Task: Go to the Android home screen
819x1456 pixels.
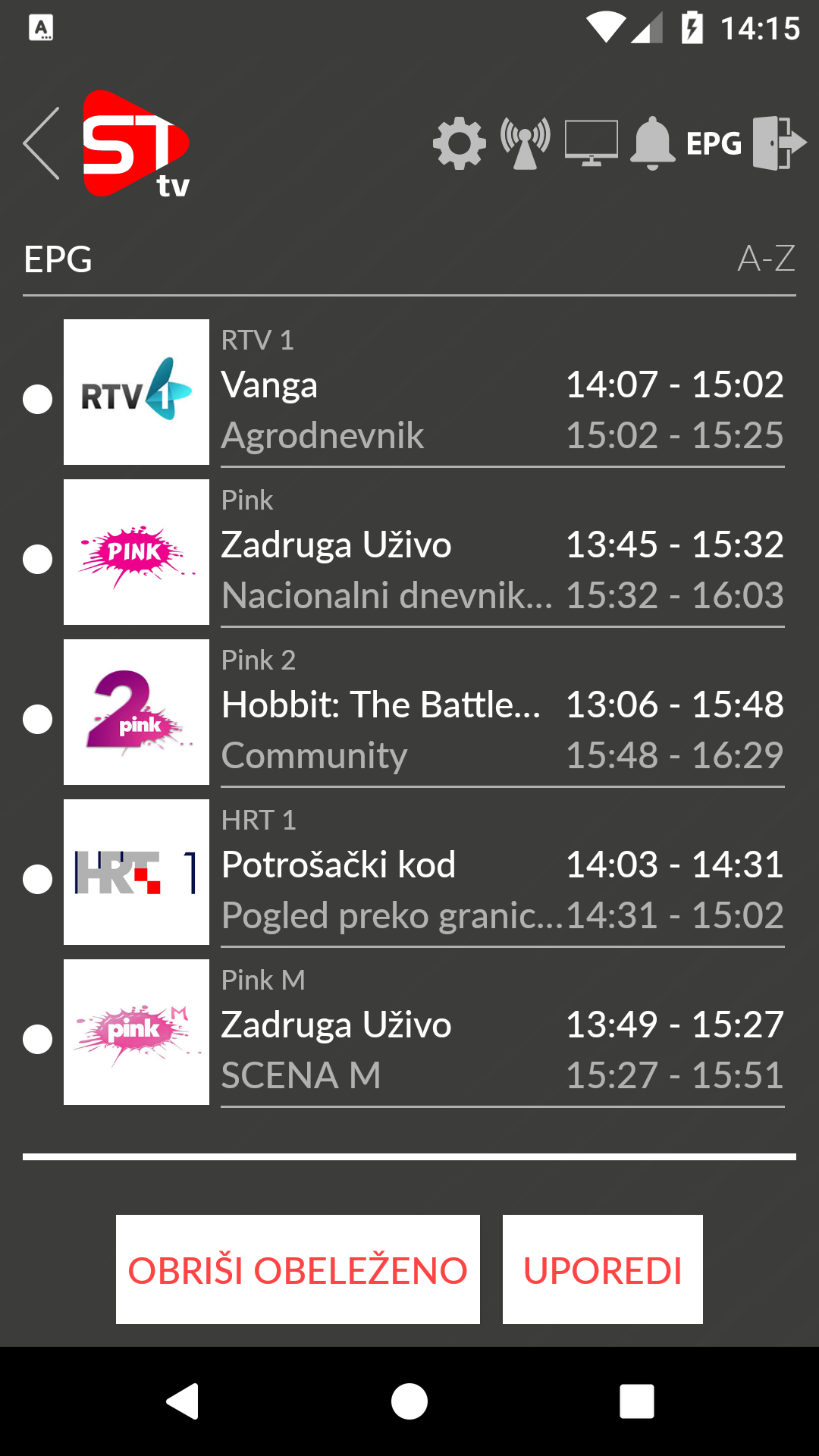Action: point(409,1401)
